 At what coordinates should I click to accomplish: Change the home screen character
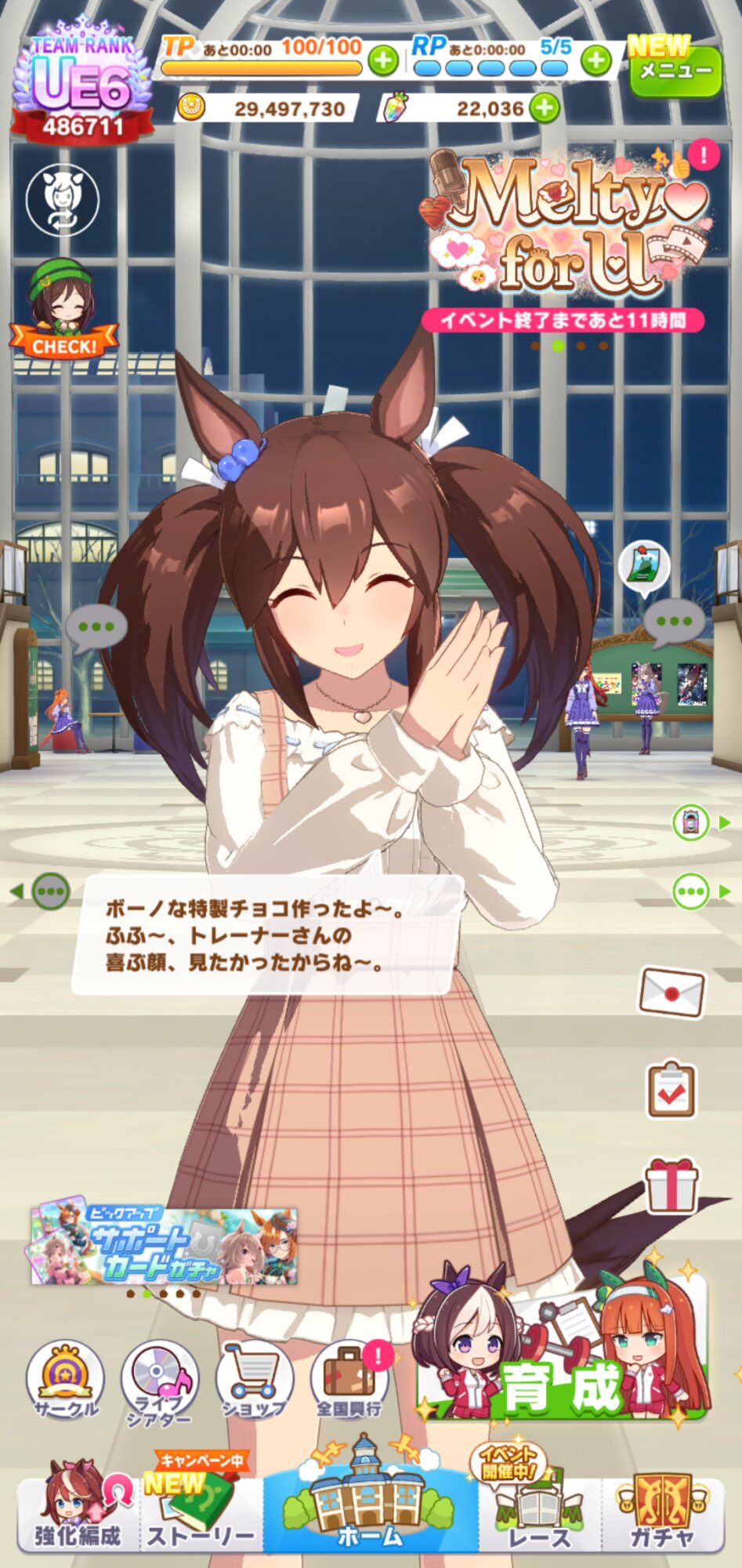click(63, 200)
